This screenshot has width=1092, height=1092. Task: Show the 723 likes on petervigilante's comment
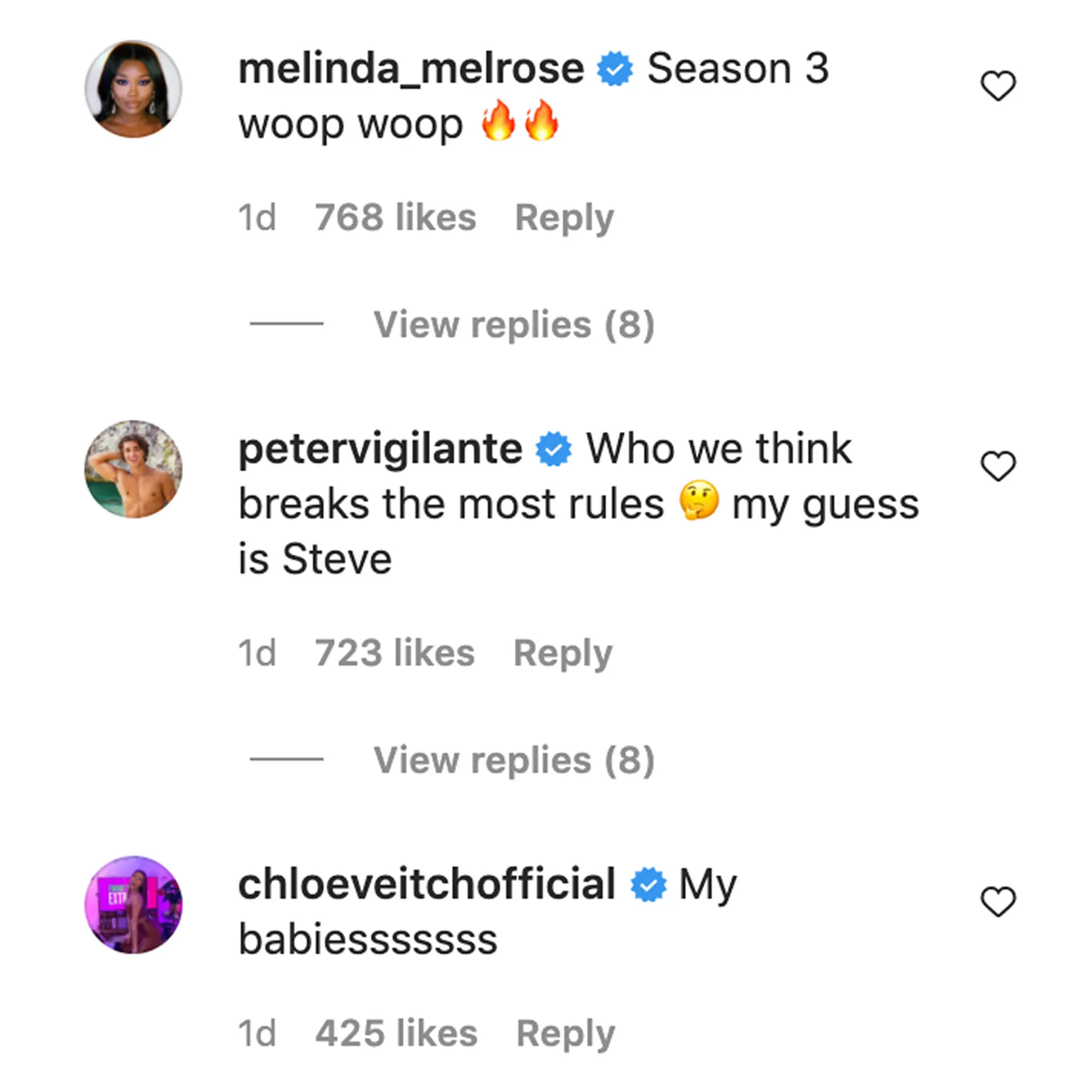point(394,653)
